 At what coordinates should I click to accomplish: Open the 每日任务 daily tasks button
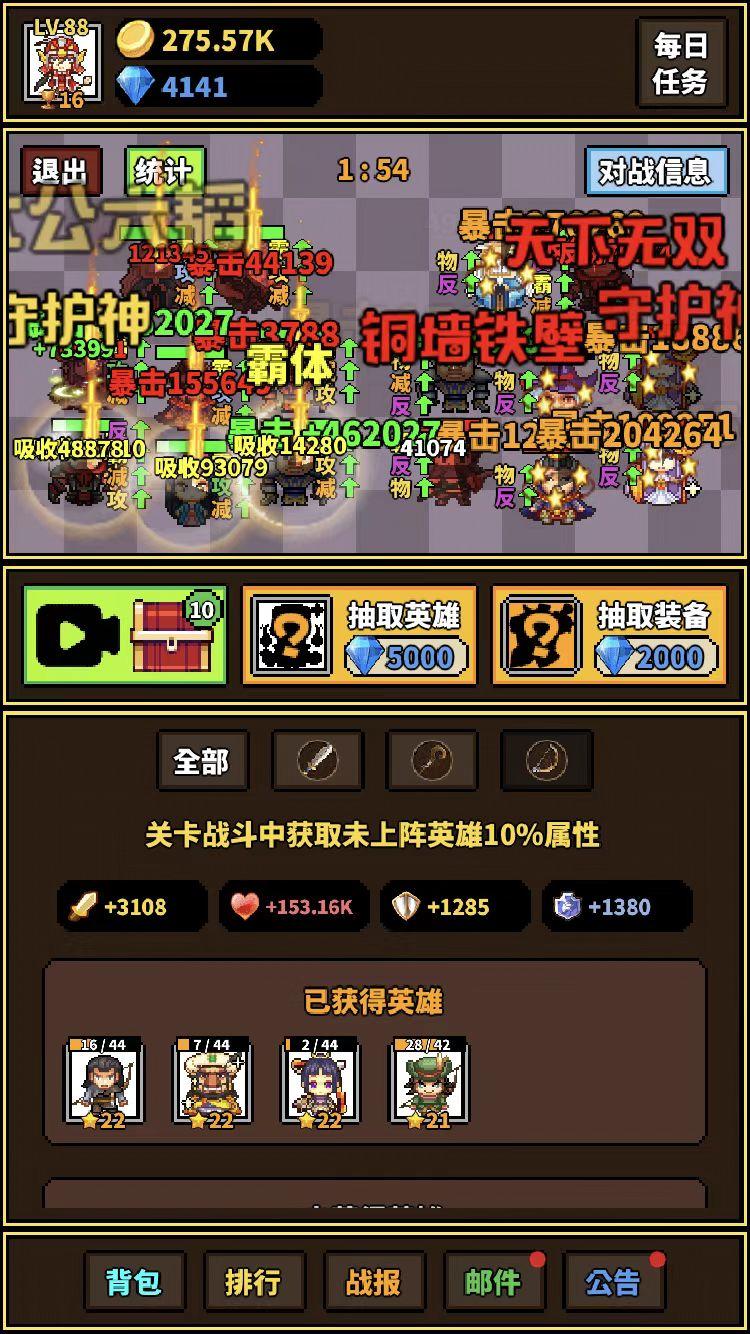[x=680, y=63]
